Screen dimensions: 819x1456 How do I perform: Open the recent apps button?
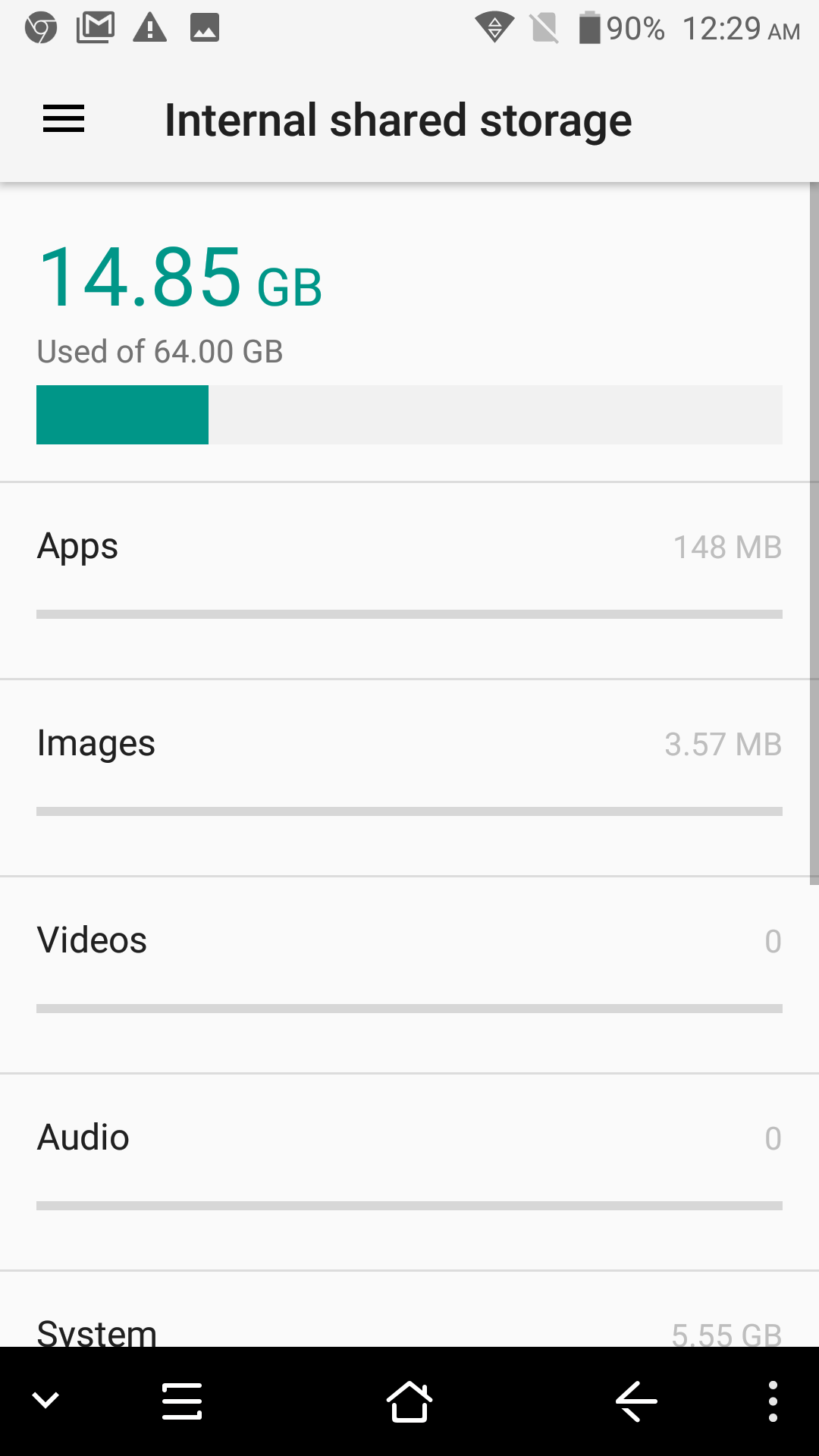(182, 1401)
